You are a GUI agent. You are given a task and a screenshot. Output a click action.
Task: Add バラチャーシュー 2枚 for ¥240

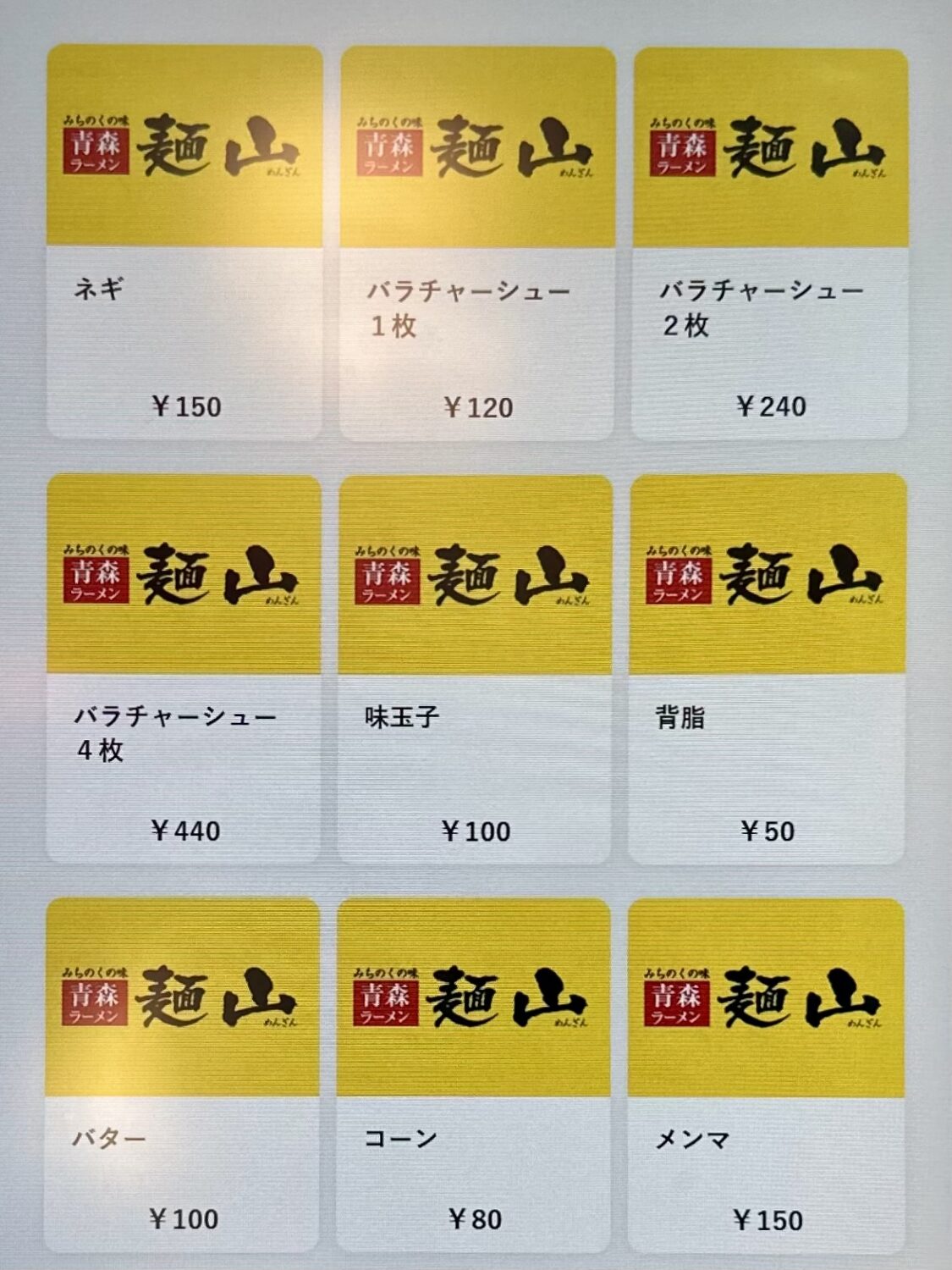(770, 243)
